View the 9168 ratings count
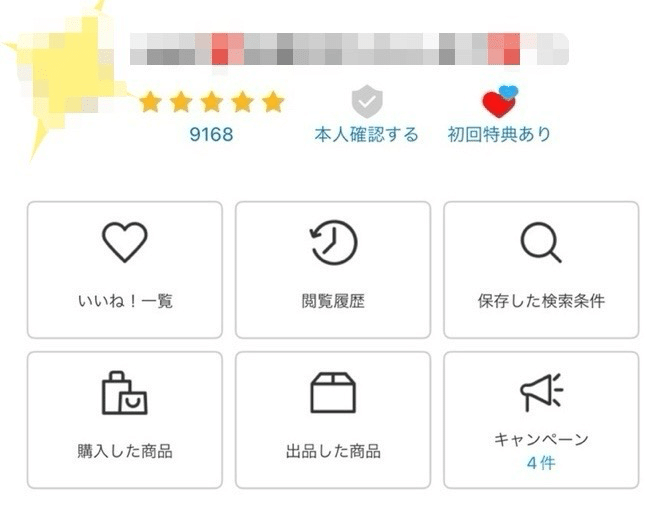The image size is (666, 516). (211, 134)
